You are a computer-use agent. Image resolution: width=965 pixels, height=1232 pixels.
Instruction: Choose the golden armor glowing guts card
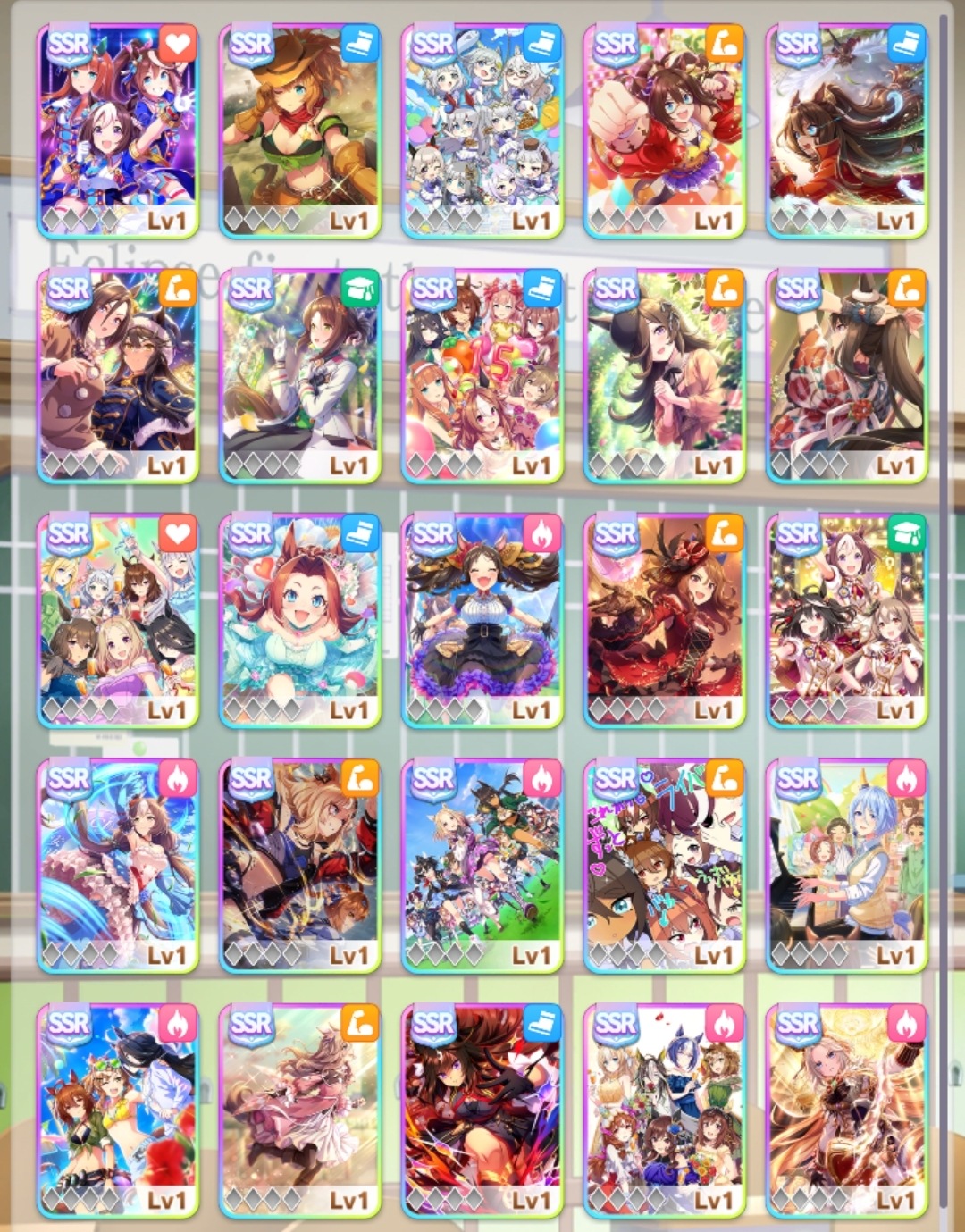846,1110
